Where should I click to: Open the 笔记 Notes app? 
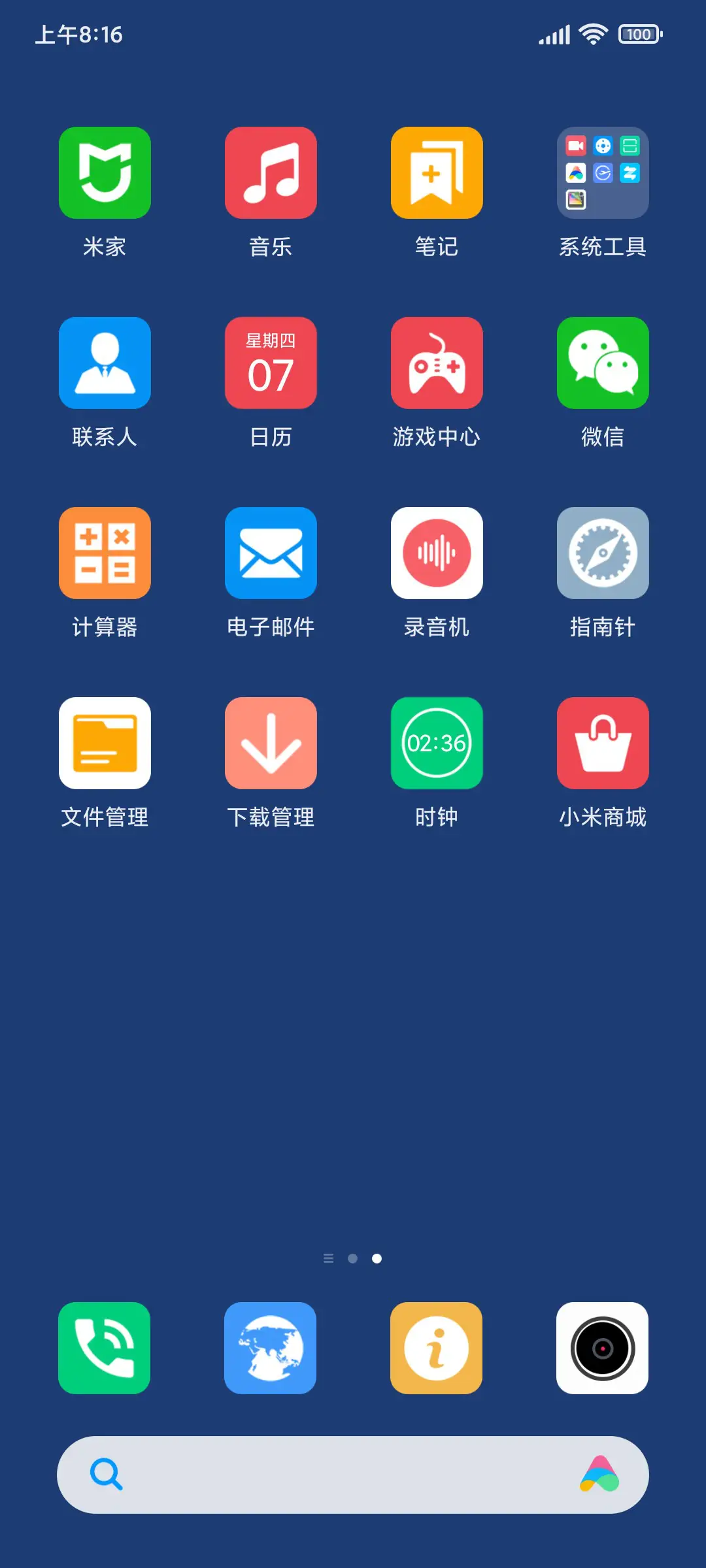coord(437,172)
